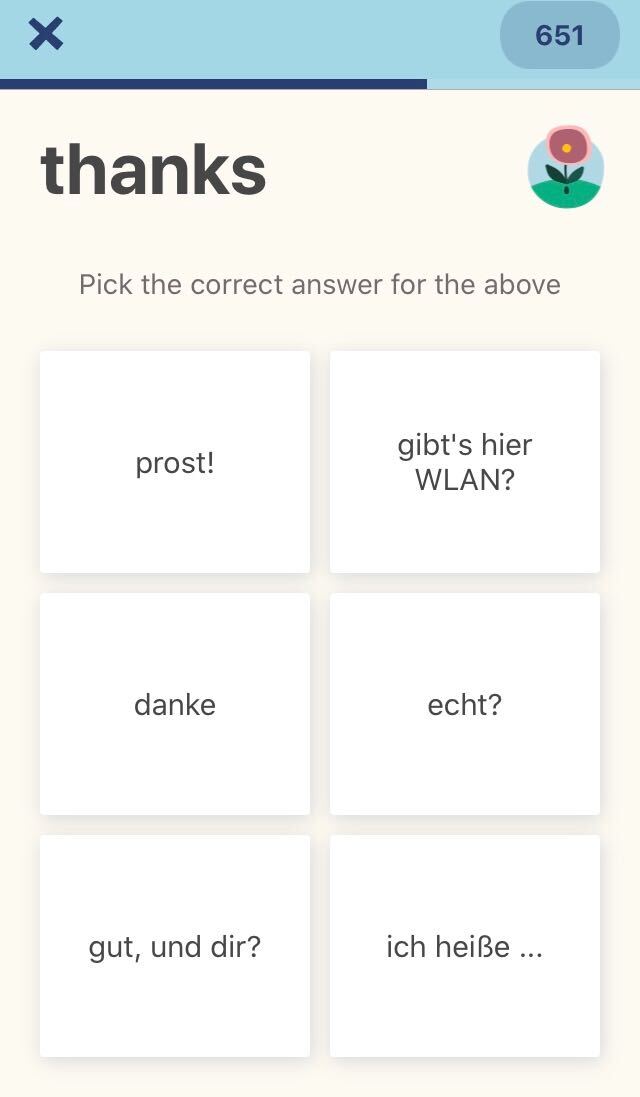This screenshot has height=1097, width=640.
Task: Choose the 'ich heiße ...' option
Action: coord(465,946)
